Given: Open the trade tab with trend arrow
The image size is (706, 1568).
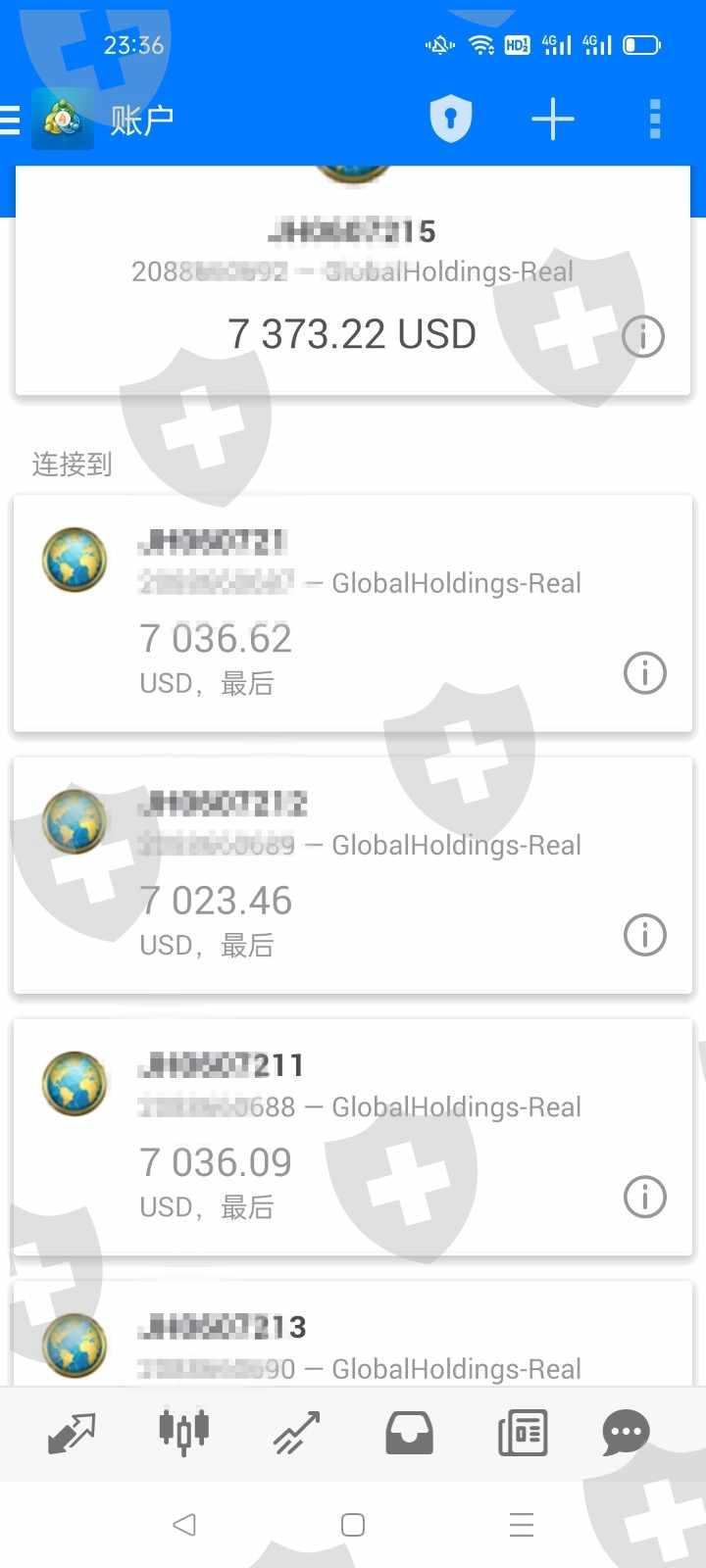Looking at the screenshot, I should pos(297,1434).
